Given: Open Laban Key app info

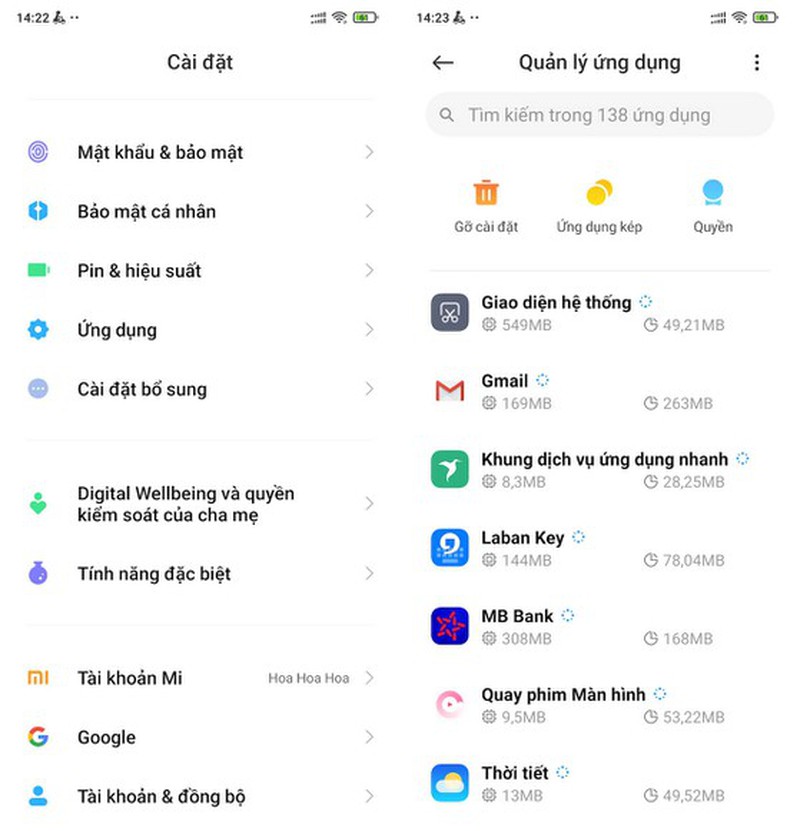Looking at the screenshot, I should (599, 549).
